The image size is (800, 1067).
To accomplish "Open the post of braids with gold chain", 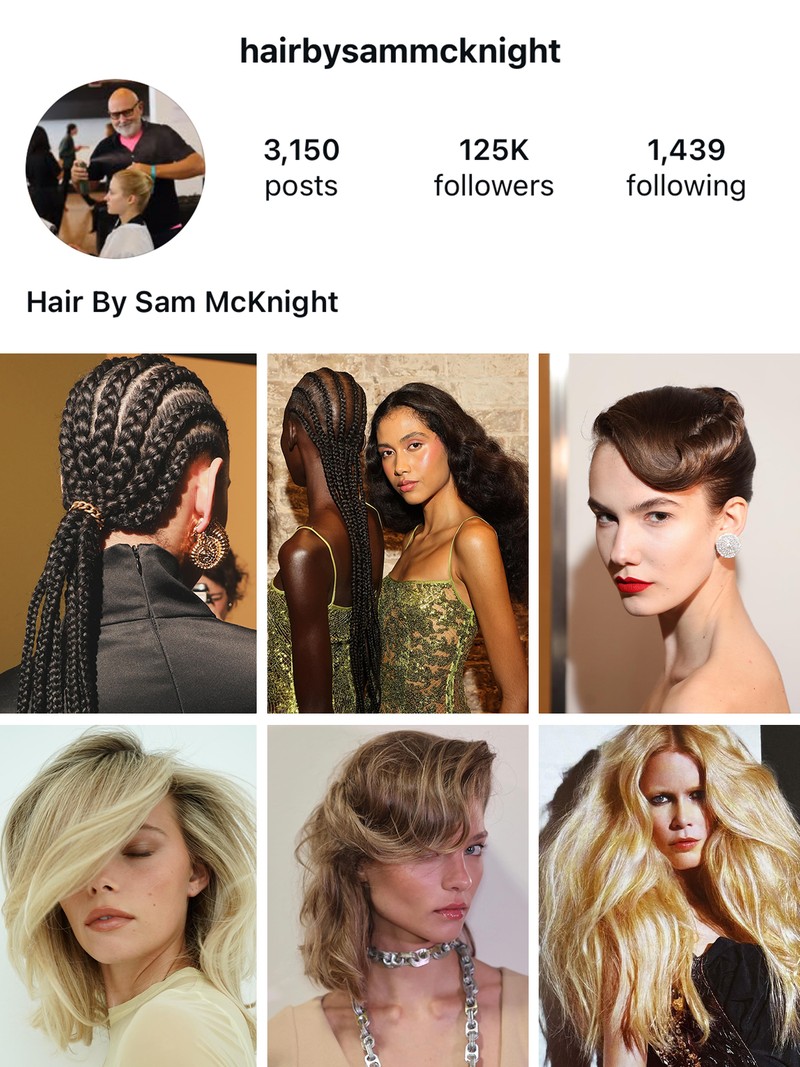I will [128, 533].
